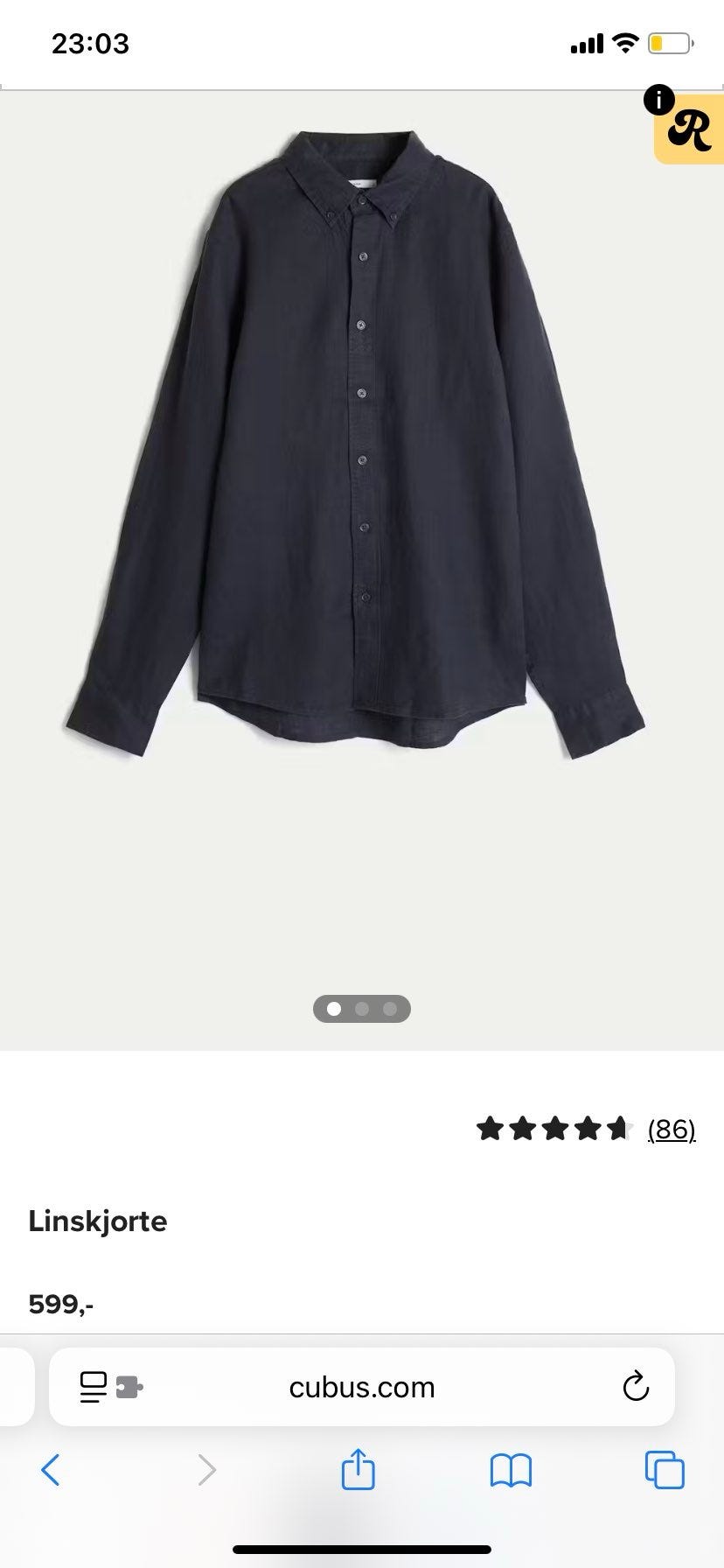Go back to the previous page
This screenshot has height=1568, width=724.
[51, 1470]
